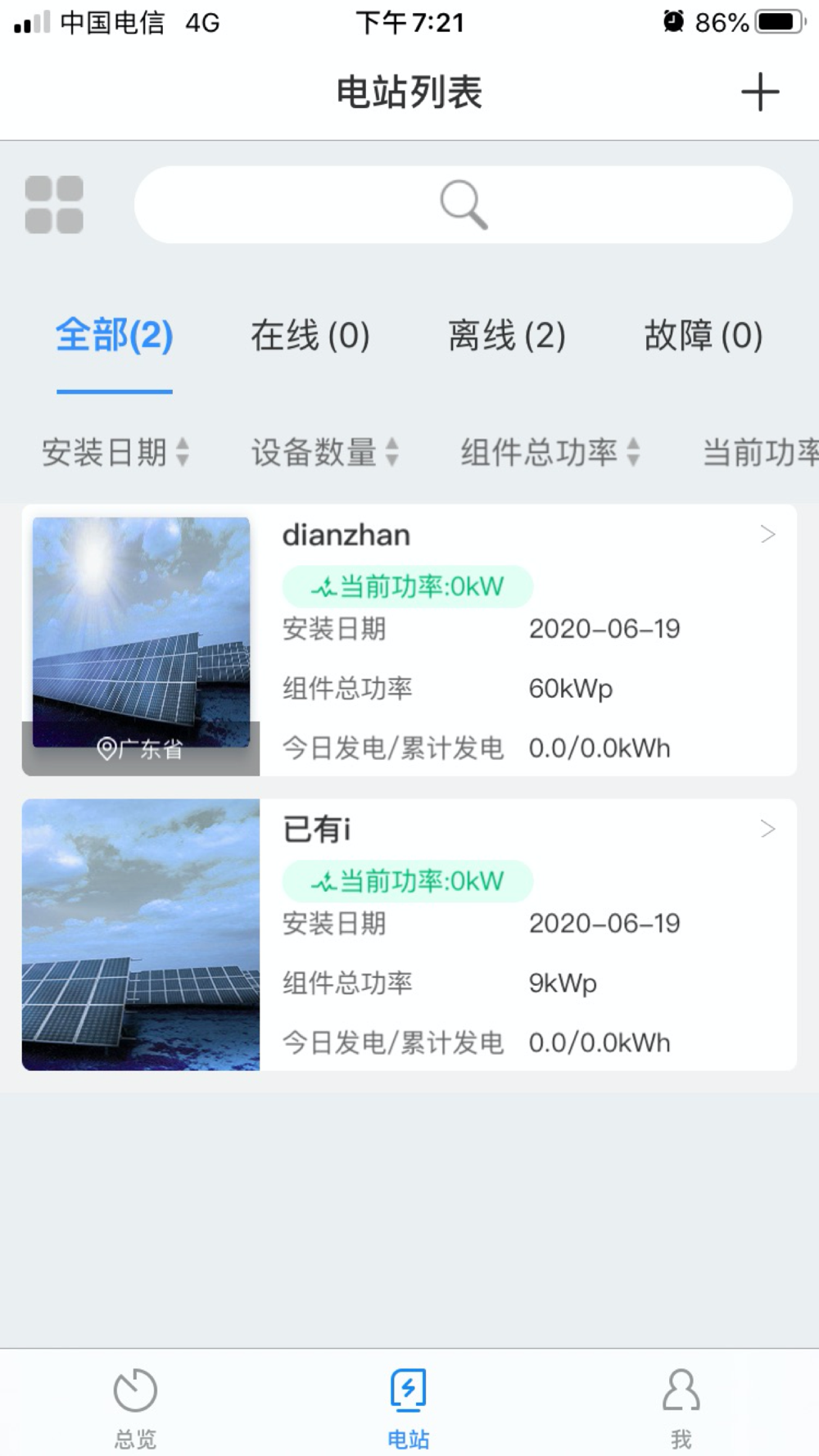Screen dimensions: 819x1456
Task: Sort stations by 安装日期
Action: 115,452
